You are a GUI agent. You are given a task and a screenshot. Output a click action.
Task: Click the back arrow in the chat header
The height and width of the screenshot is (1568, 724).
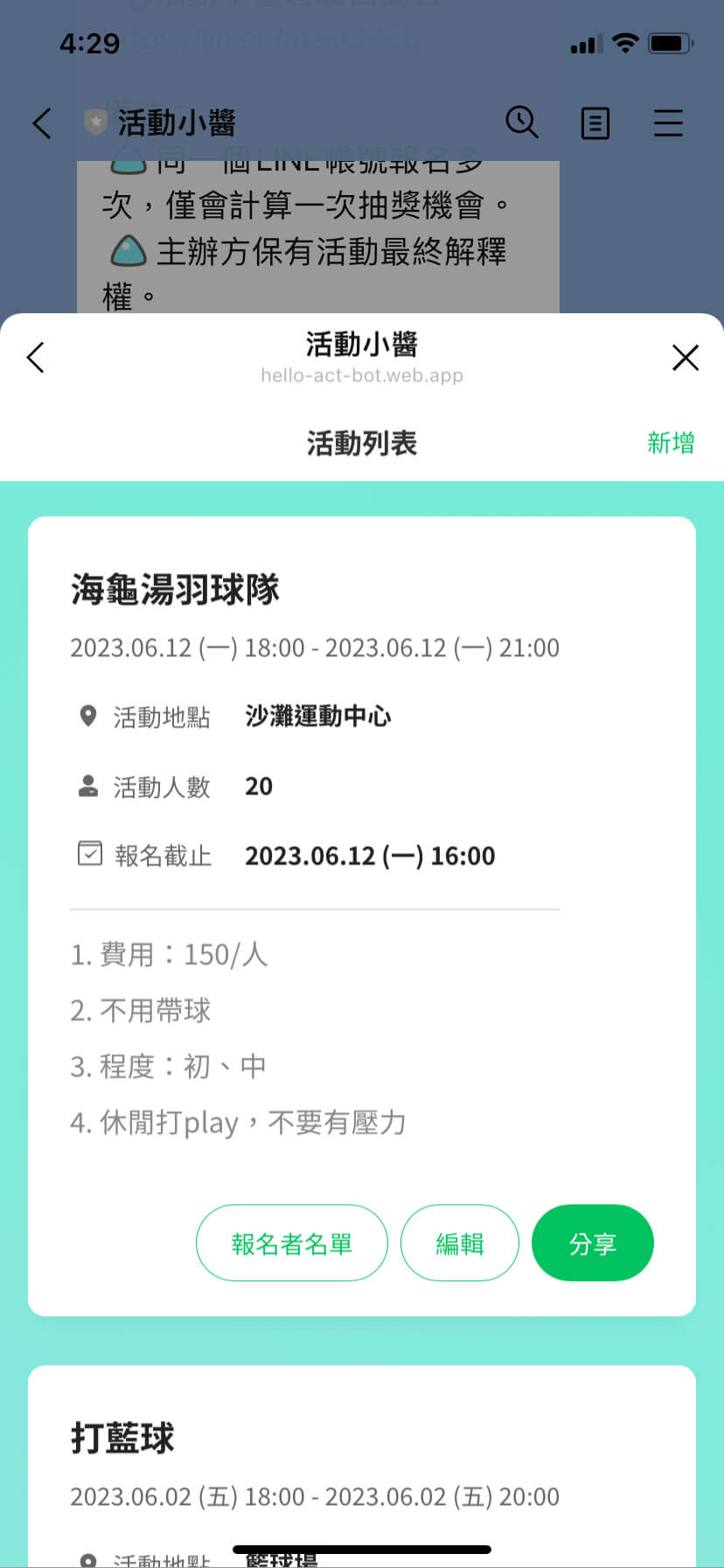click(x=41, y=123)
